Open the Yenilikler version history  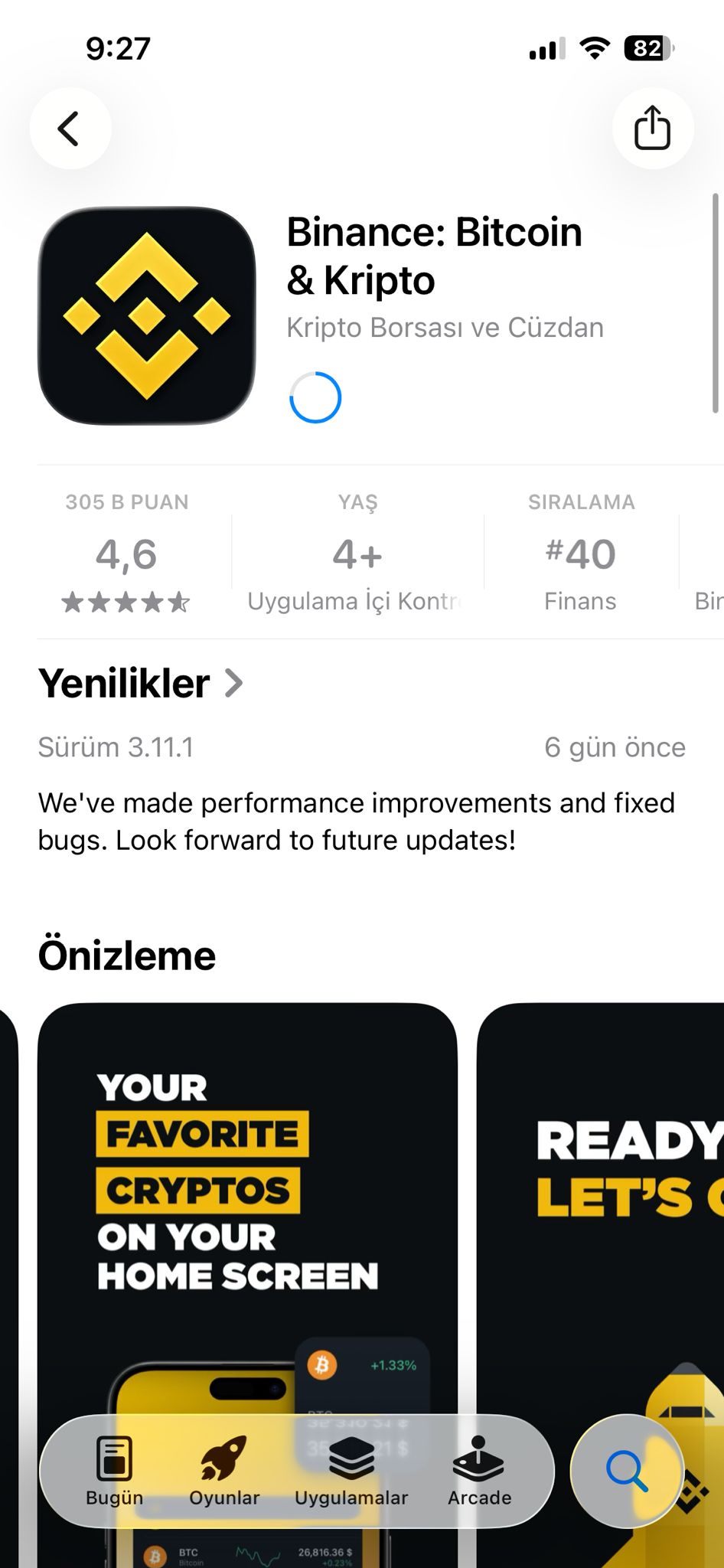pyautogui.click(x=141, y=683)
